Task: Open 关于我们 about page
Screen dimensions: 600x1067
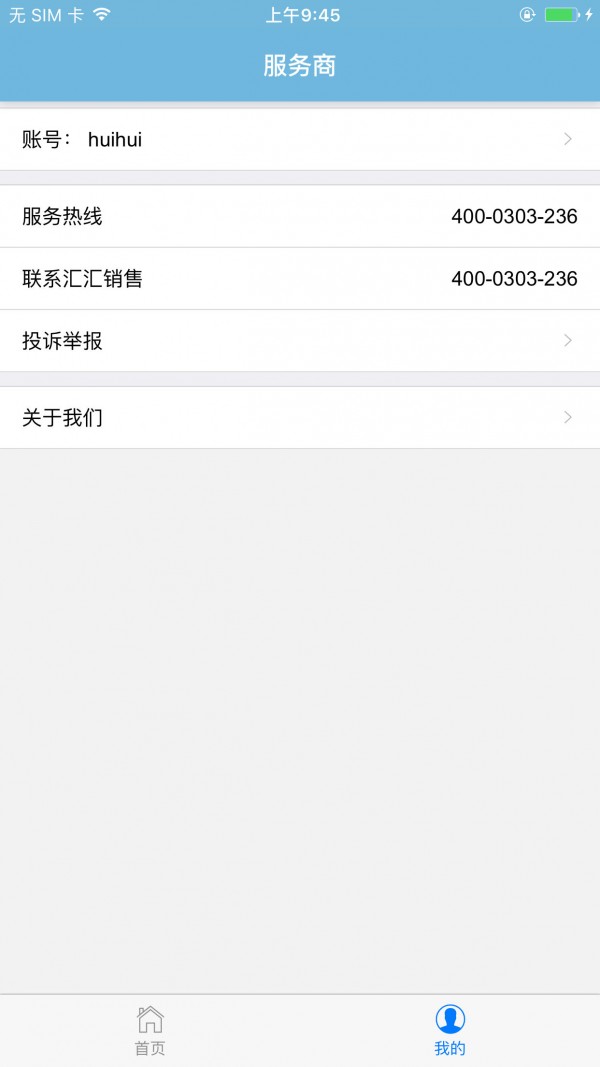Action: [300, 417]
